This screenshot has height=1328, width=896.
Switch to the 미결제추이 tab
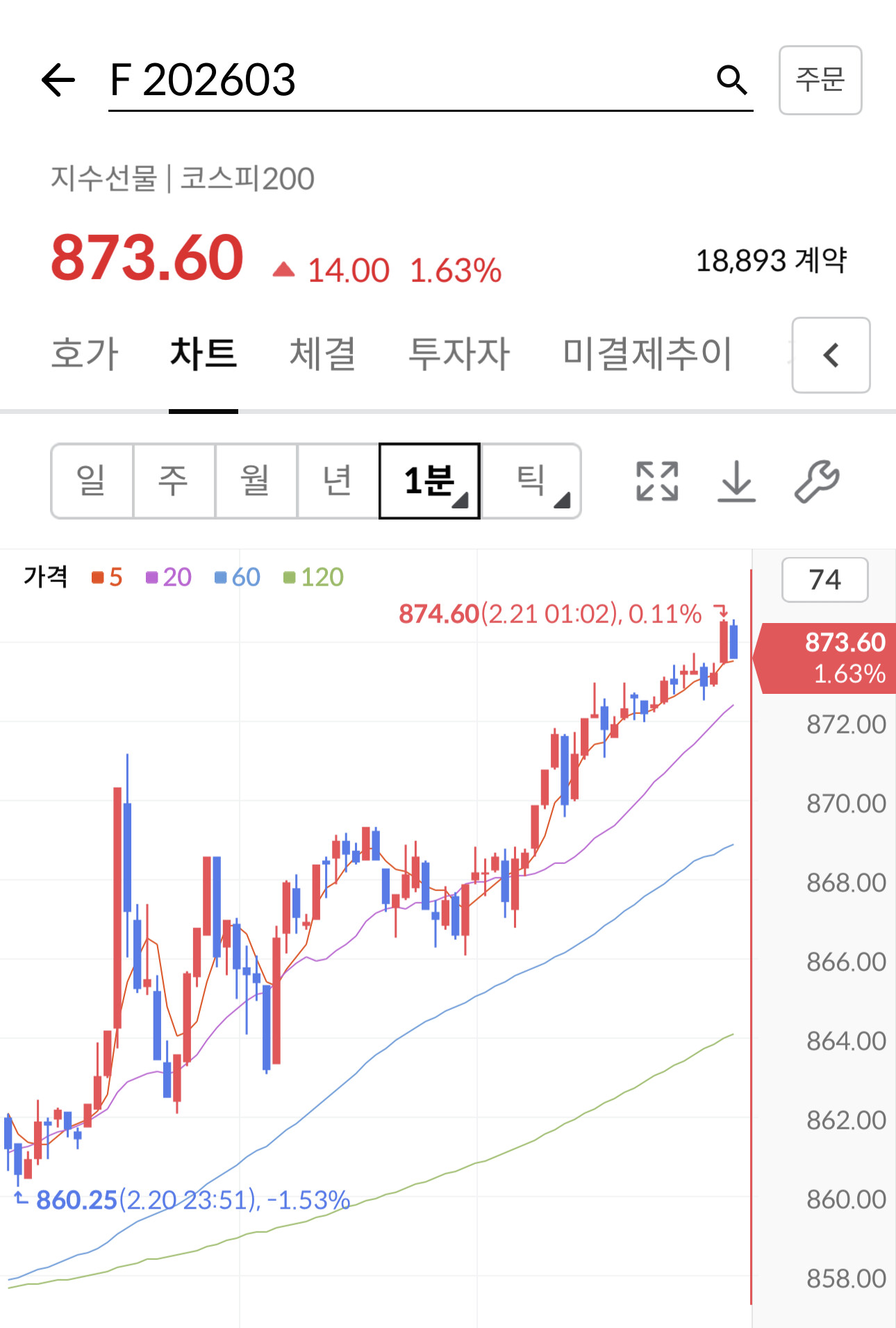click(x=647, y=354)
